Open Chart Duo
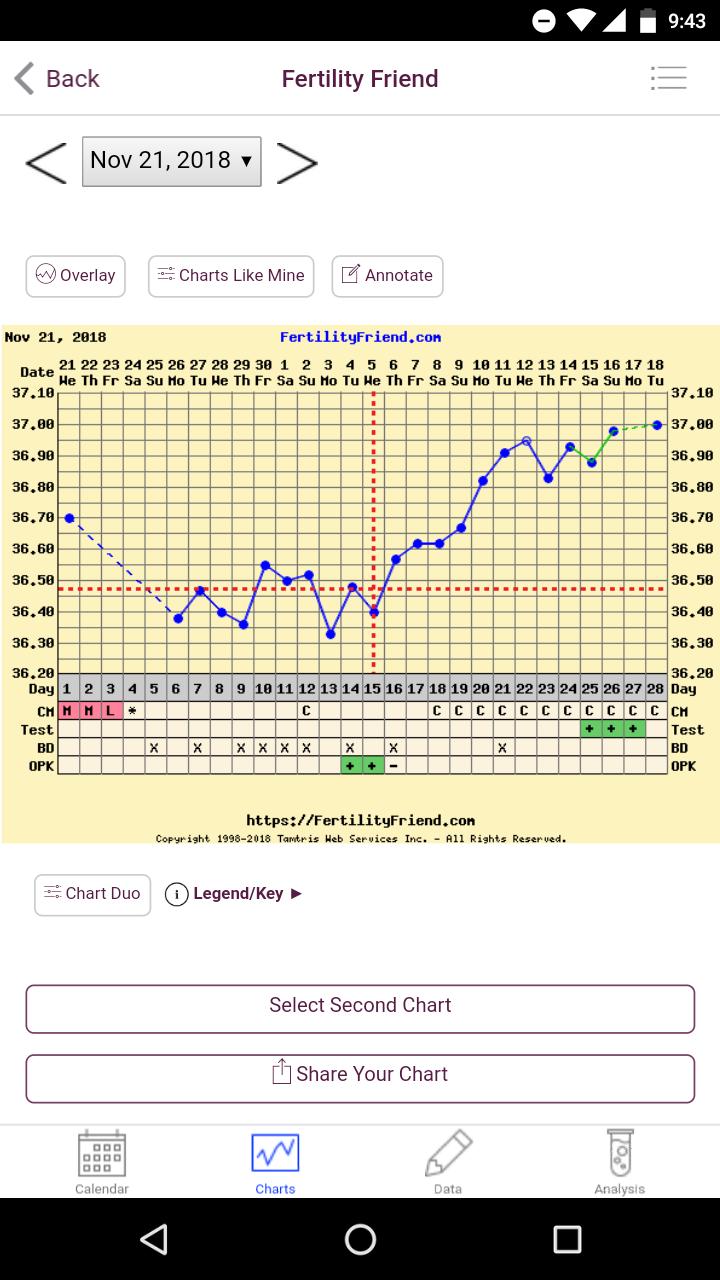This screenshot has height=1280, width=720. click(x=93, y=894)
